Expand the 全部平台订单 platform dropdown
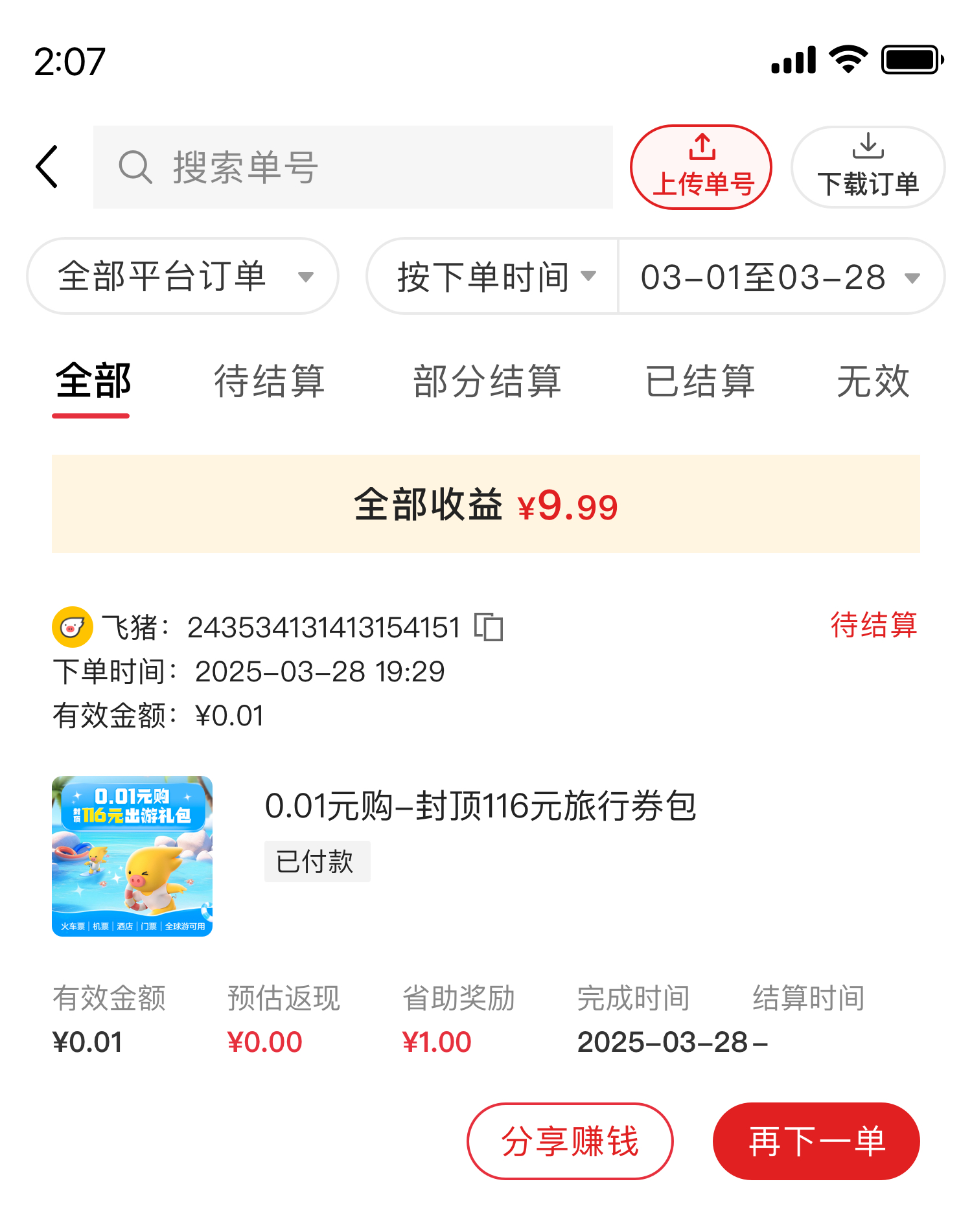The image size is (972, 1232). coord(183,277)
